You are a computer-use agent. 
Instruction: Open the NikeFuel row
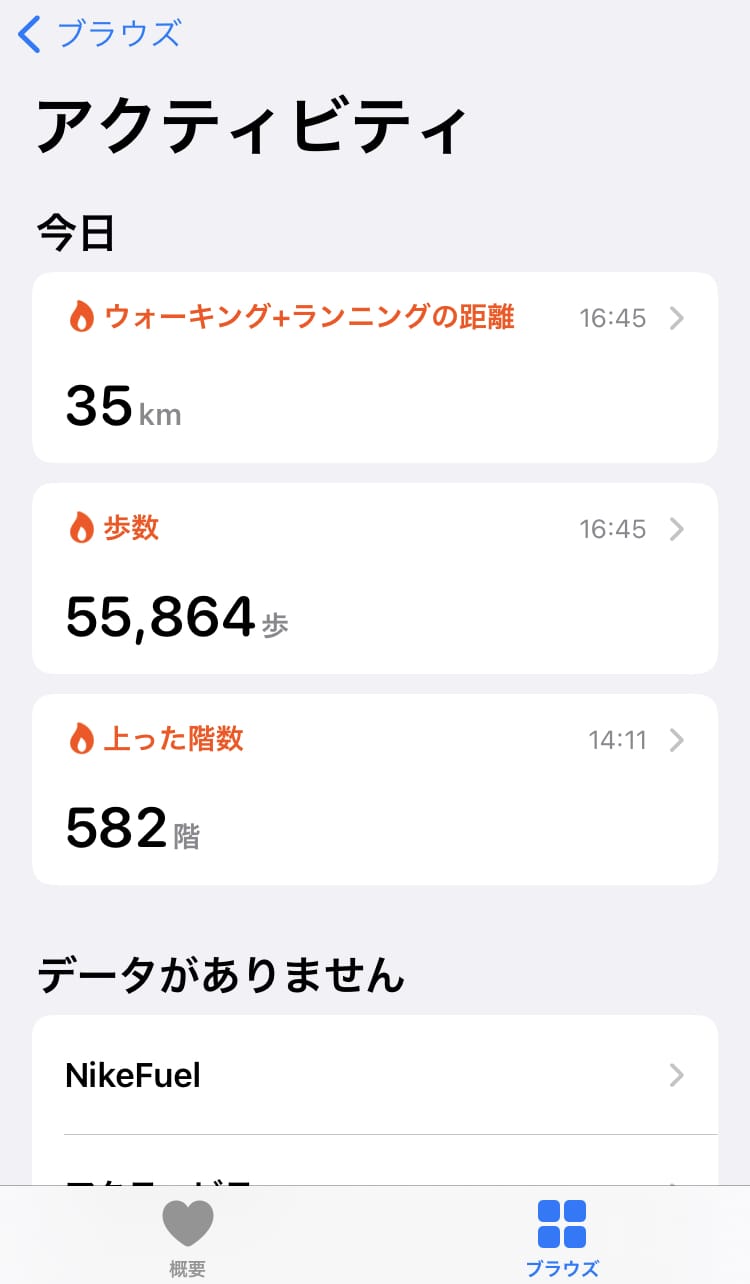[374, 1075]
